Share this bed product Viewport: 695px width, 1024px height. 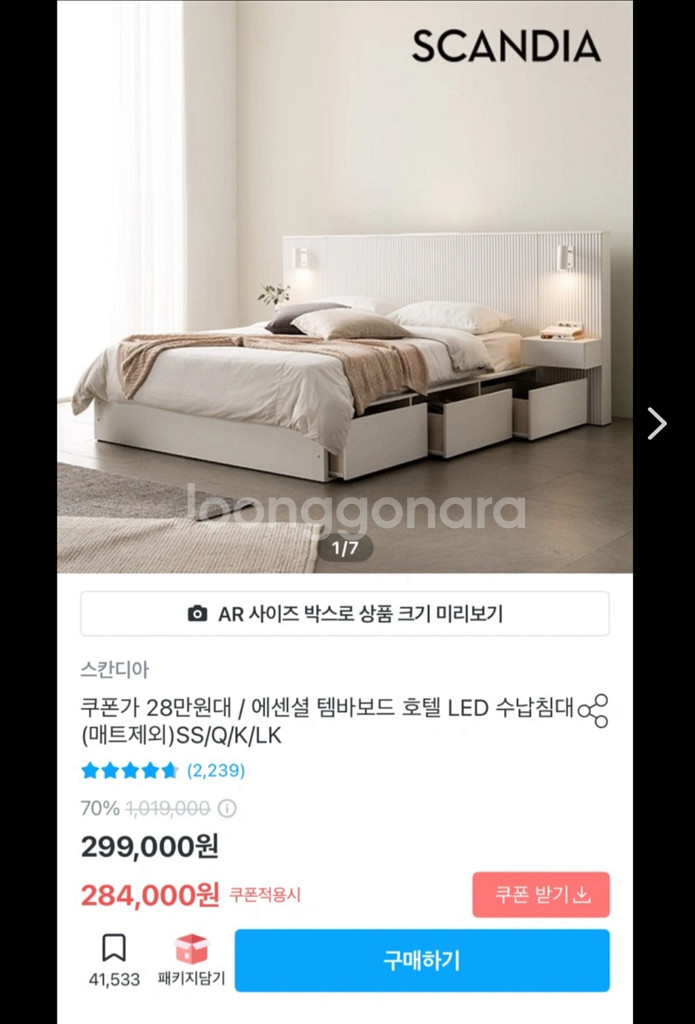[x=594, y=710]
